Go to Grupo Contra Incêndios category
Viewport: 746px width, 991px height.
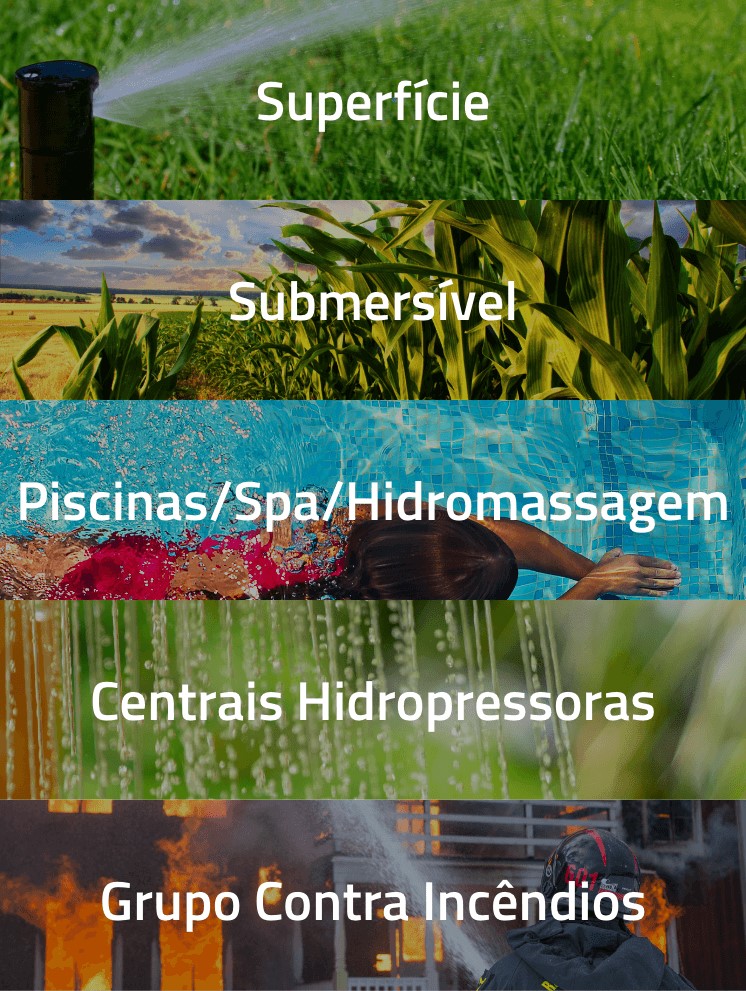tap(372, 902)
